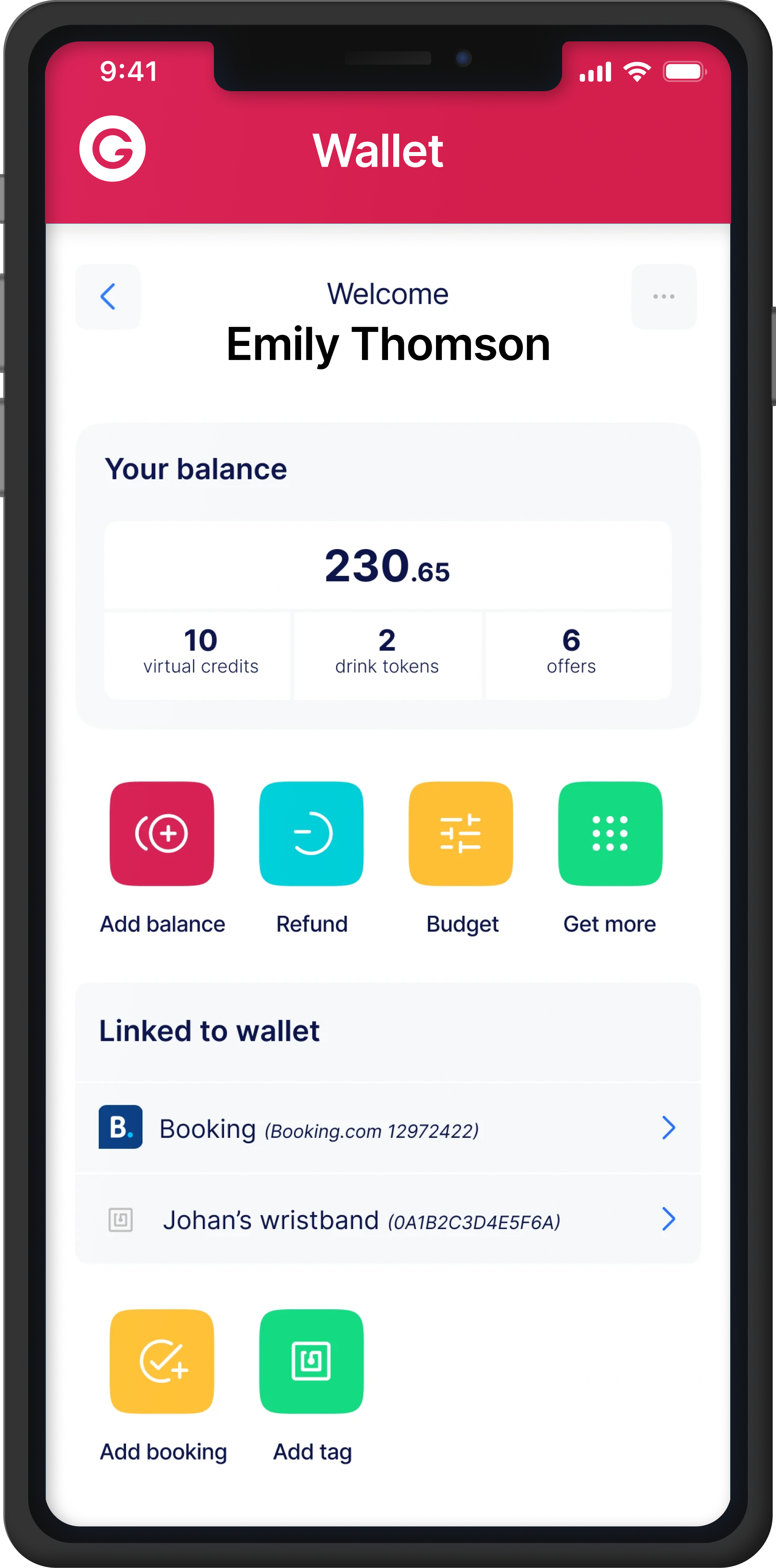This screenshot has height=1568, width=776.
Task: Open the linked Booking.com 12972422 entry
Action: tap(388, 1129)
